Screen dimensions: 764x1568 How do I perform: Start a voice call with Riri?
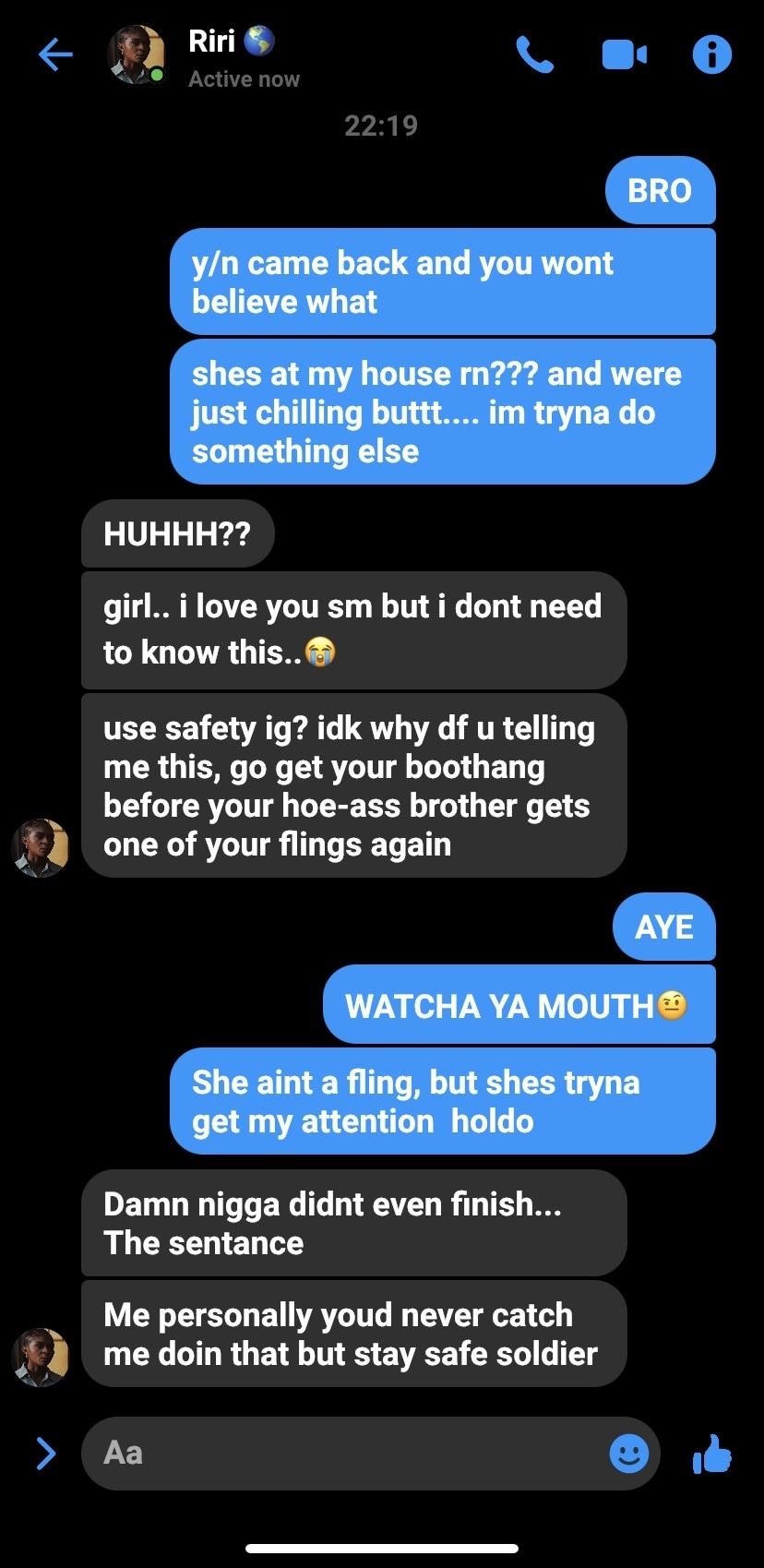coord(534,55)
